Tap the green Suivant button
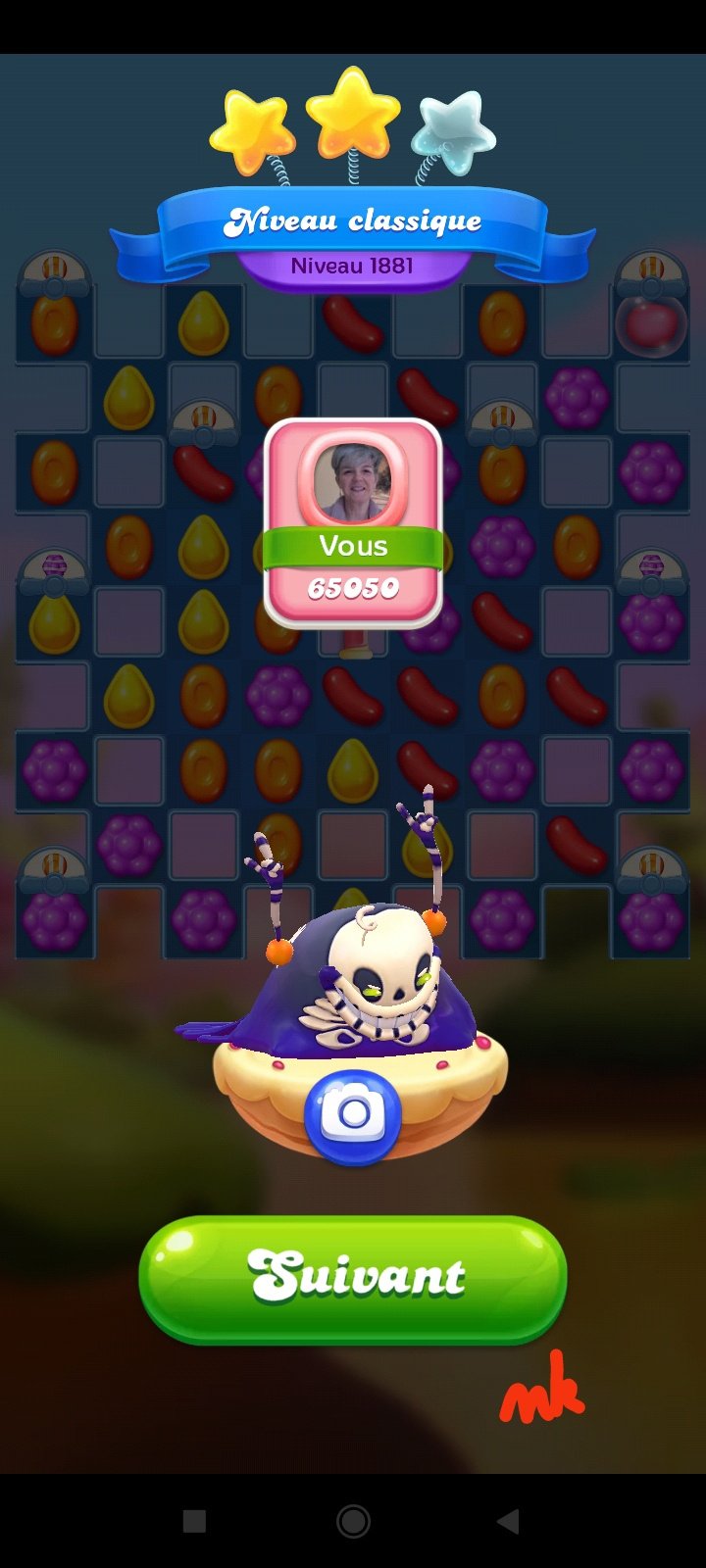 tap(353, 1277)
